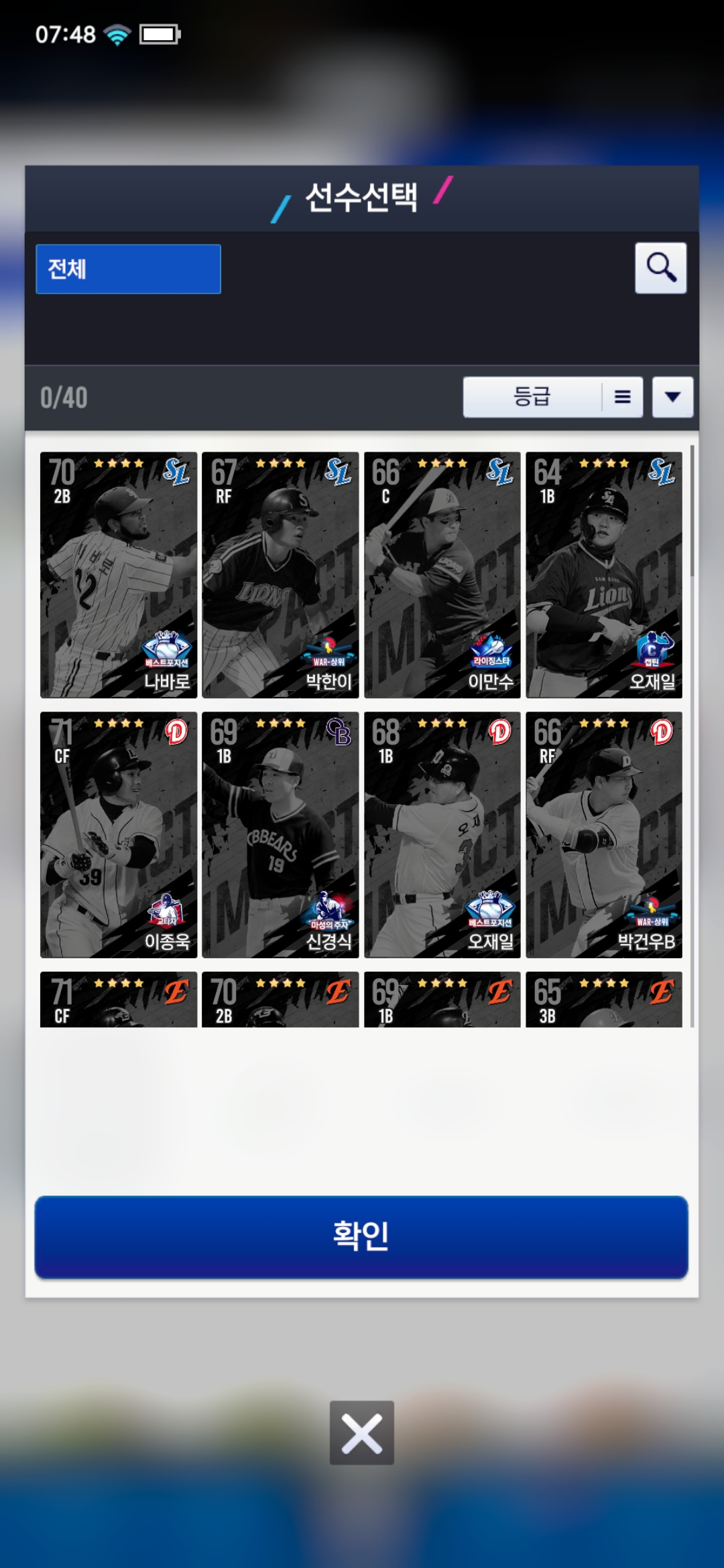
Task: Toggle the sort order arrow
Action: (672, 397)
